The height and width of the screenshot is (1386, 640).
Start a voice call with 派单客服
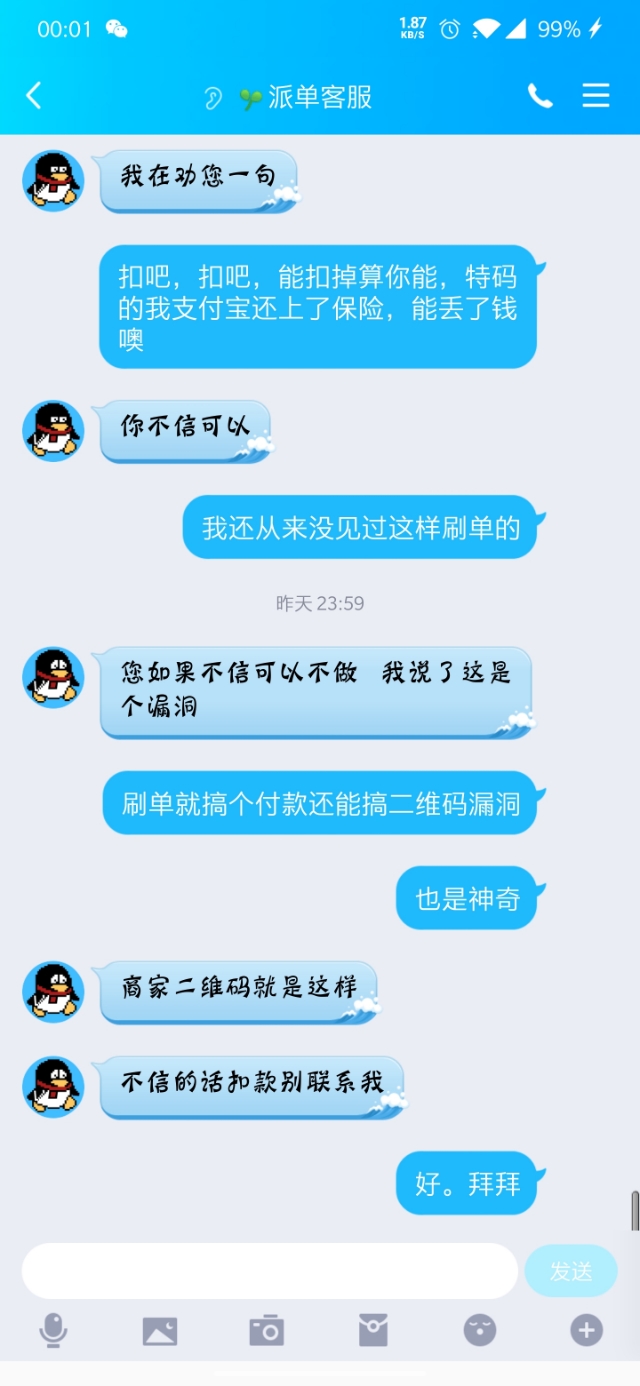tap(540, 96)
